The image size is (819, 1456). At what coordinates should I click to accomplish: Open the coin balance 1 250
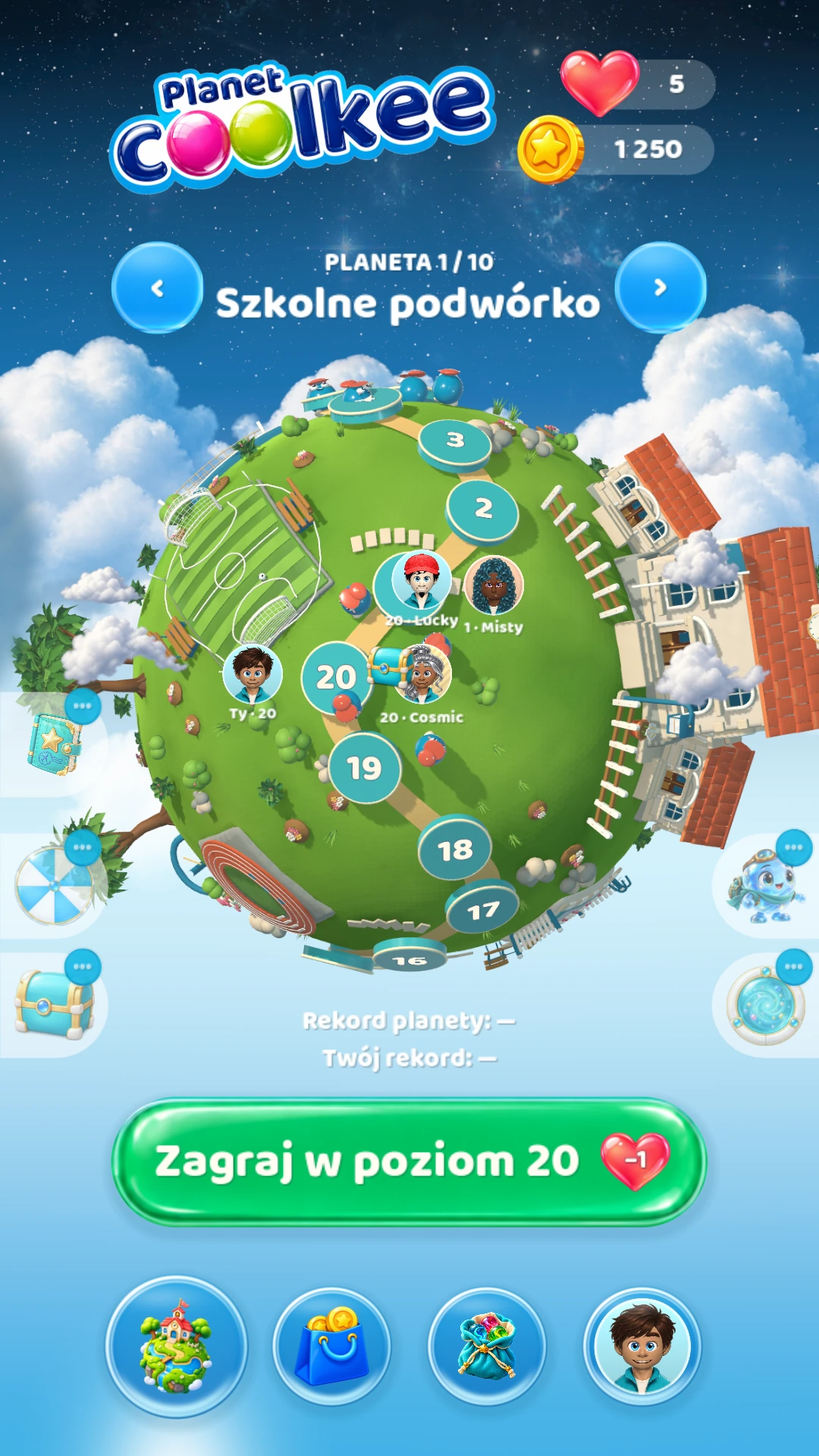click(616, 149)
